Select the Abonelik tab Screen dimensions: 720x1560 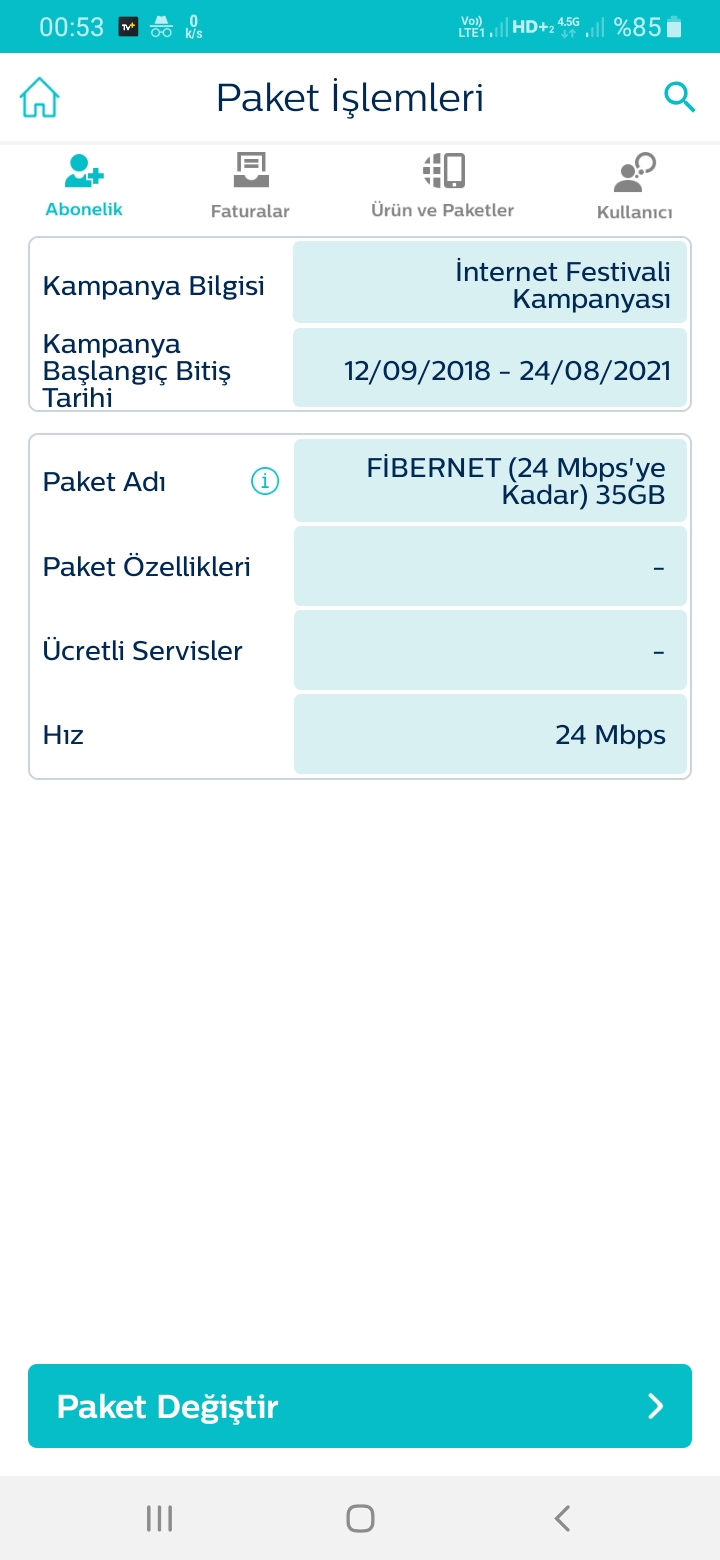pos(84,186)
